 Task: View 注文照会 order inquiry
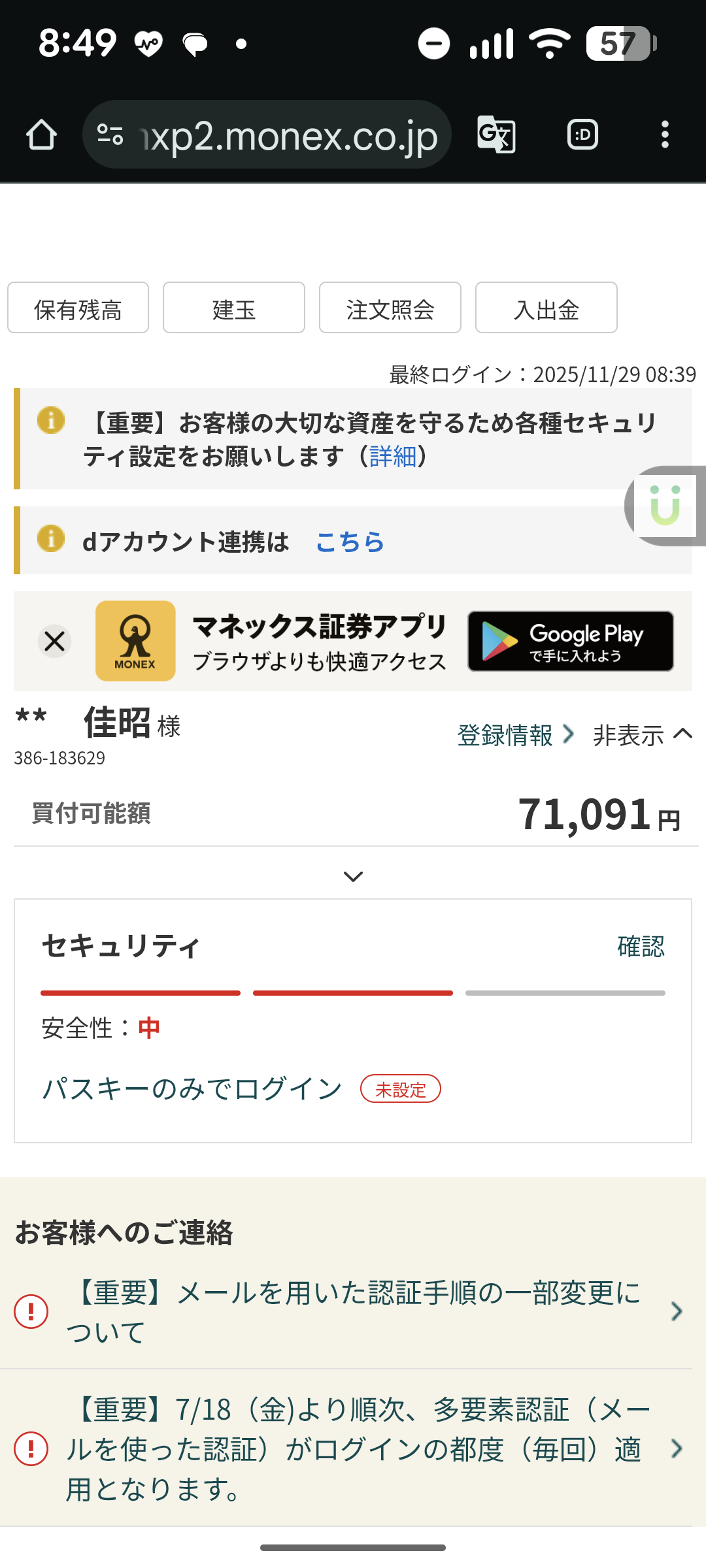tap(390, 308)
